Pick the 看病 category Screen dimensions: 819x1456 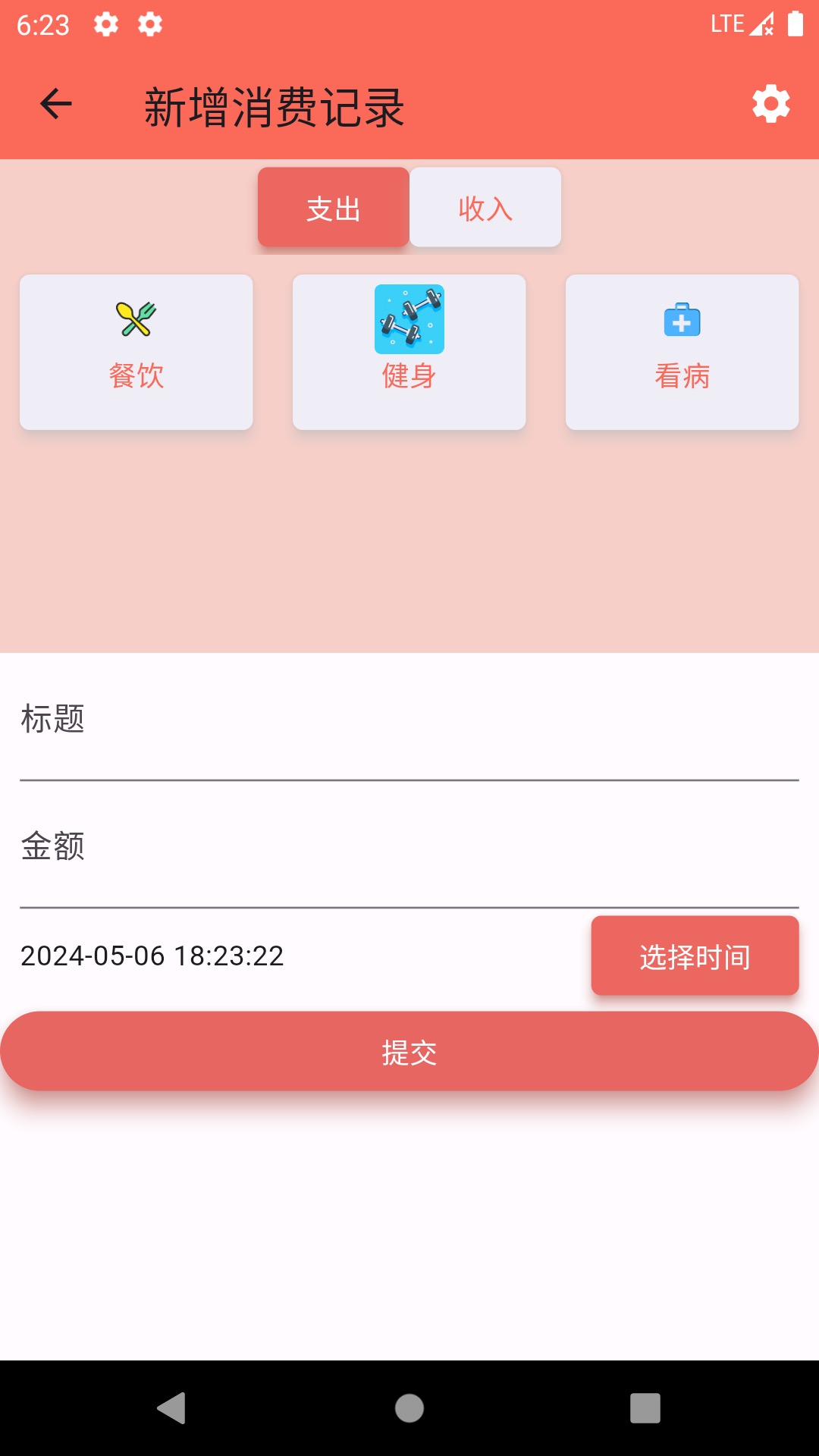tap(682, 352)
